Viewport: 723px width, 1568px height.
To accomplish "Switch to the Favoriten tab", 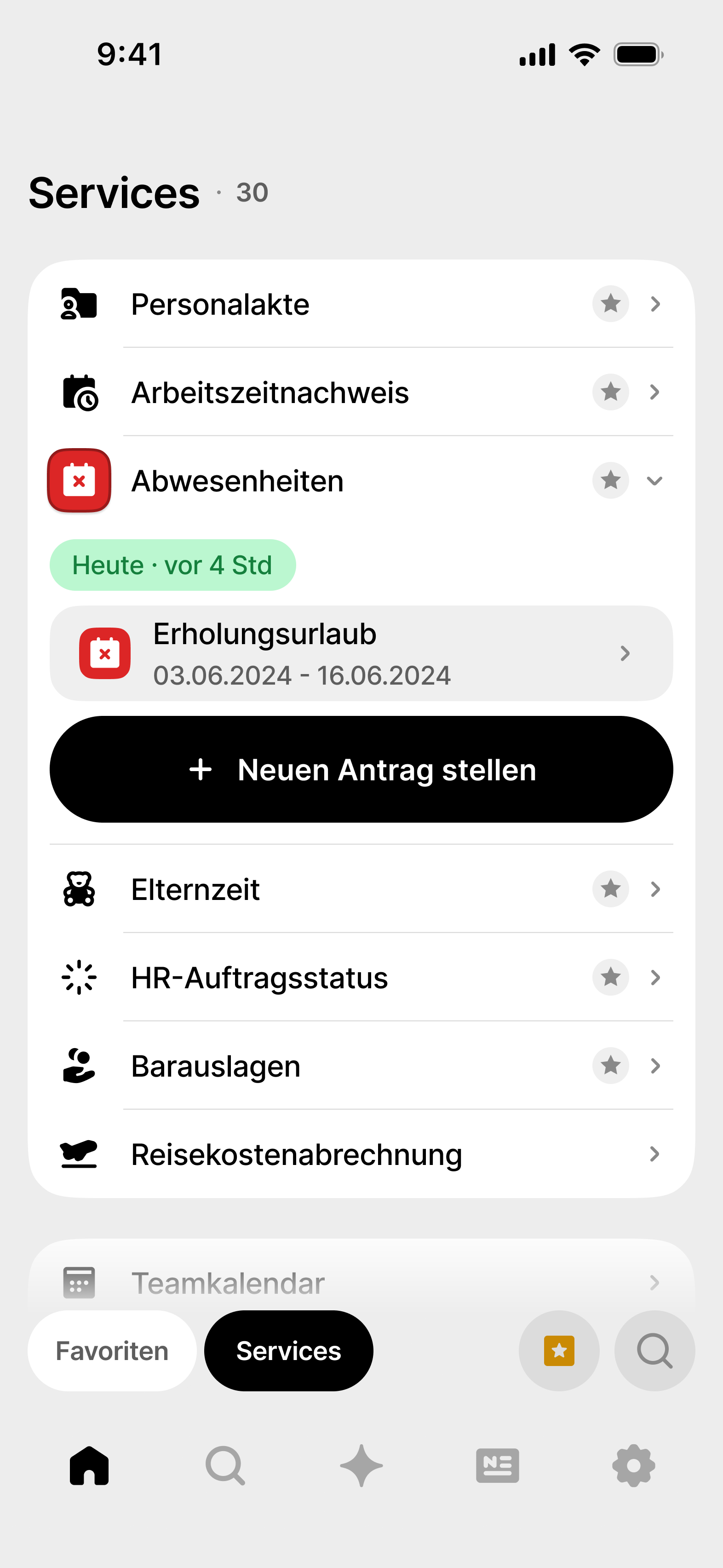I will point(112,1351).
